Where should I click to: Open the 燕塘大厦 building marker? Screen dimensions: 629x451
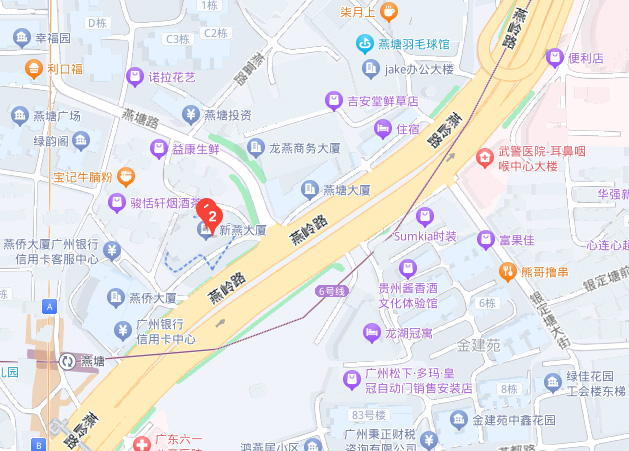click(310, 189)
